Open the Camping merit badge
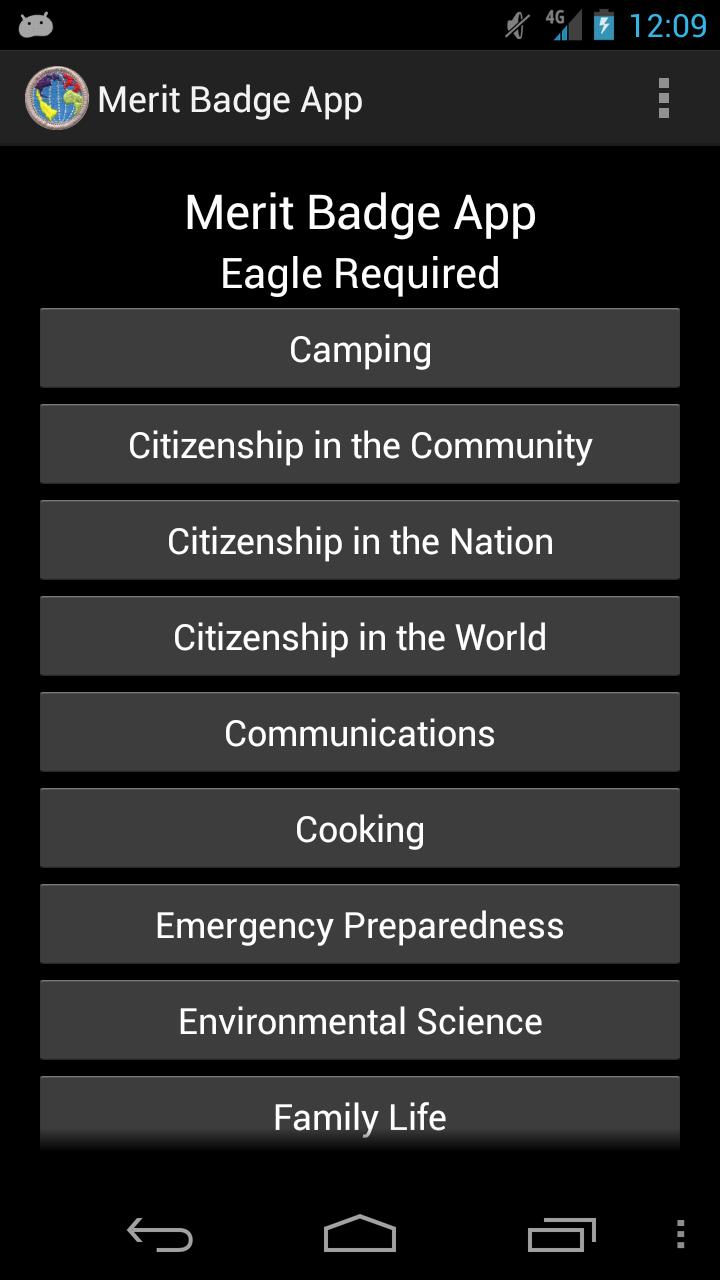This screenshot has height=1280, width=720. [x=360, y=348]
